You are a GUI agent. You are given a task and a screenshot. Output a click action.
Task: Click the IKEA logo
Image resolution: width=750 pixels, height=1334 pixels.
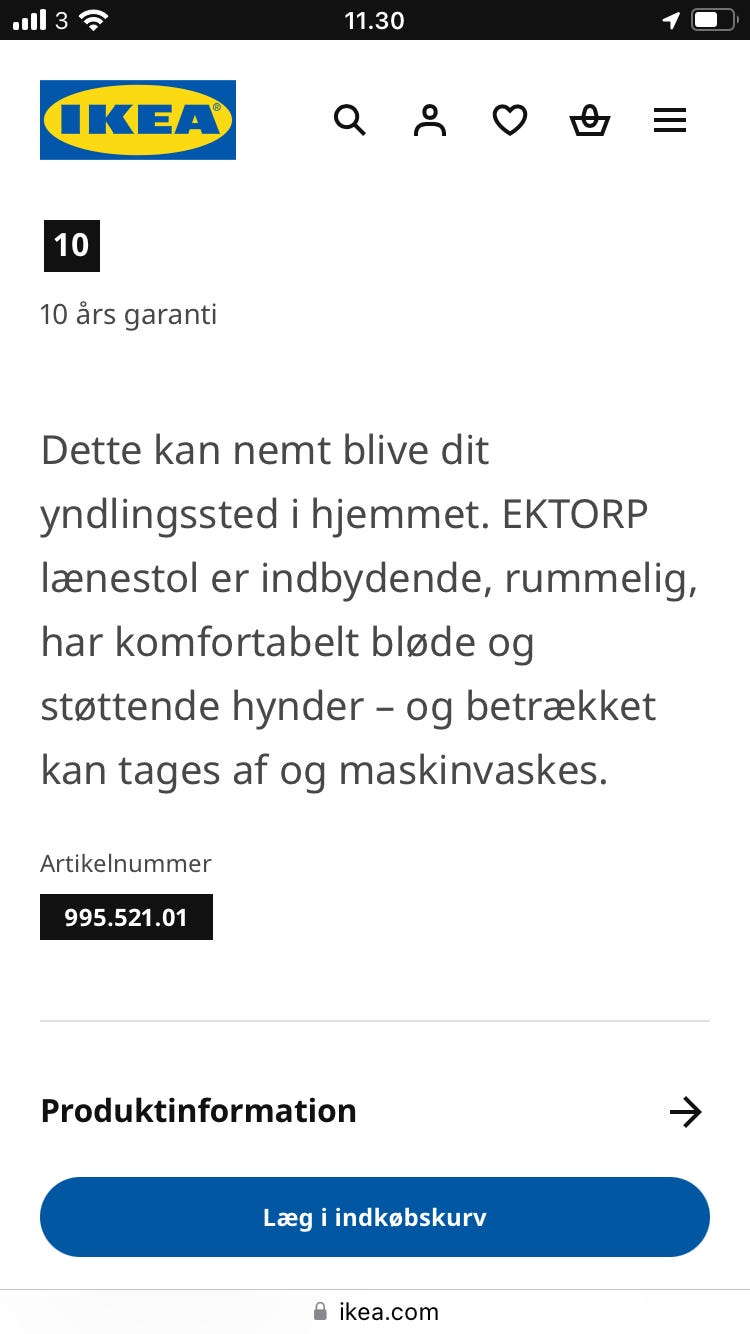pyautogui.click(x=137, y=119)
